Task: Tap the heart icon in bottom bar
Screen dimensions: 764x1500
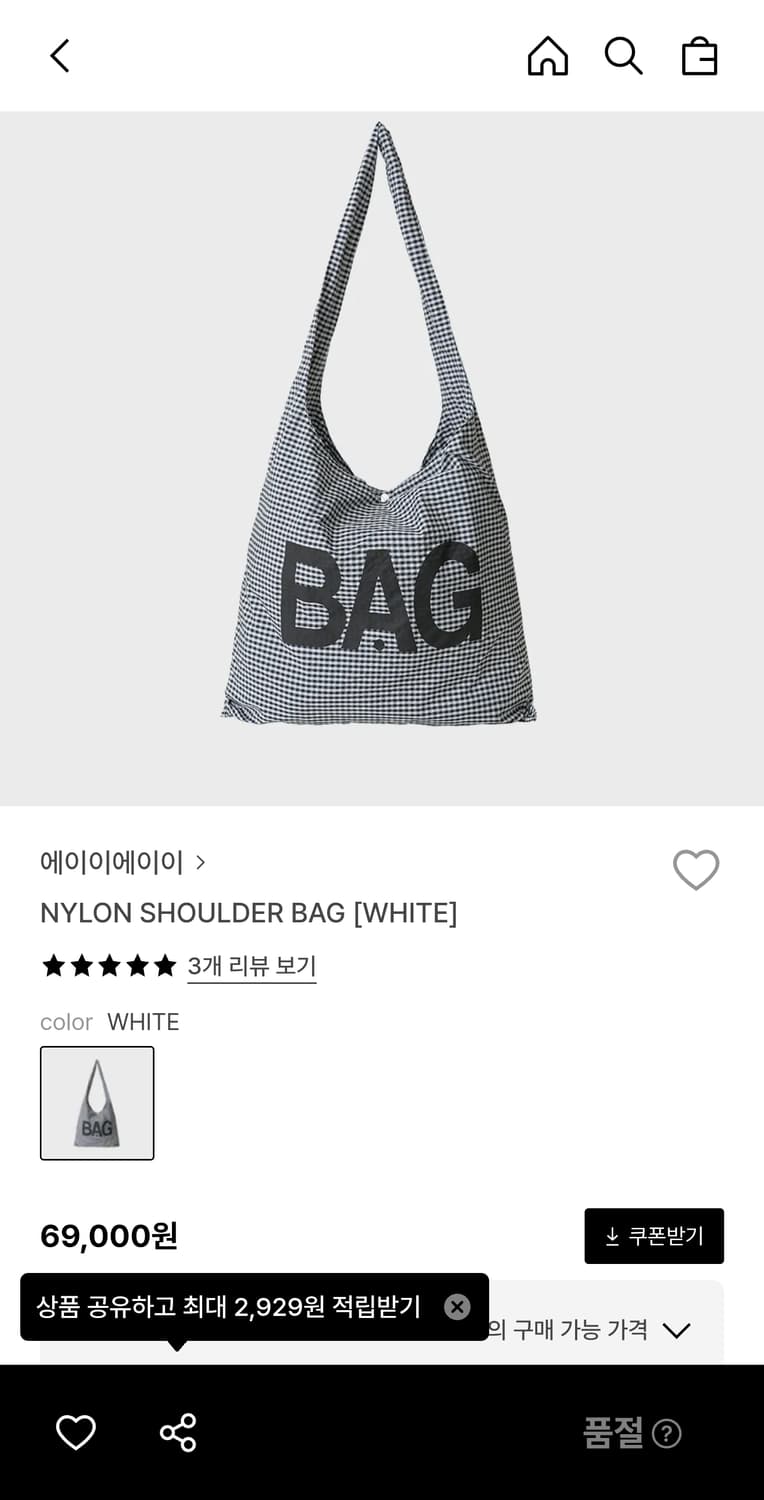Action: (x=76, y=1432)
